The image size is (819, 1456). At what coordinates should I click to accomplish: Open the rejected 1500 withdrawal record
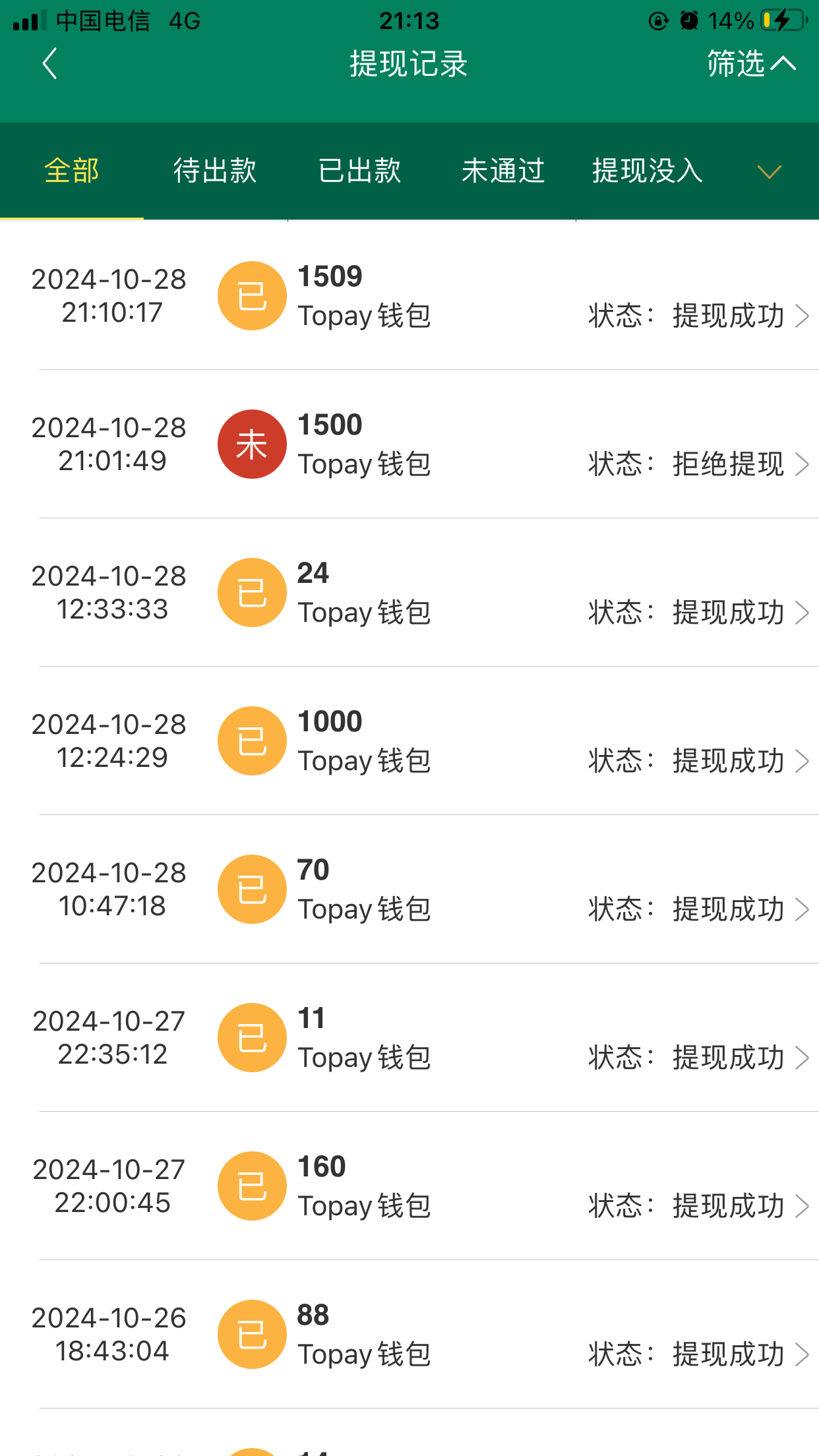[422, 444]
